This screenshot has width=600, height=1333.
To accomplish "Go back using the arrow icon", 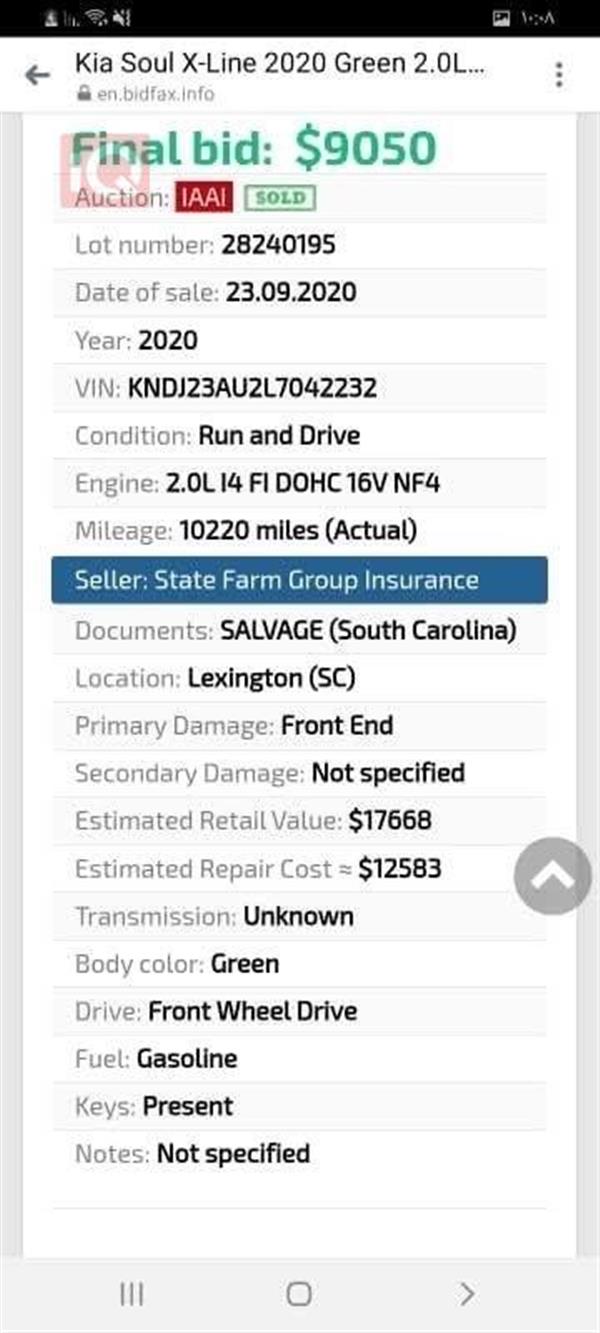I will pos(37,75).
